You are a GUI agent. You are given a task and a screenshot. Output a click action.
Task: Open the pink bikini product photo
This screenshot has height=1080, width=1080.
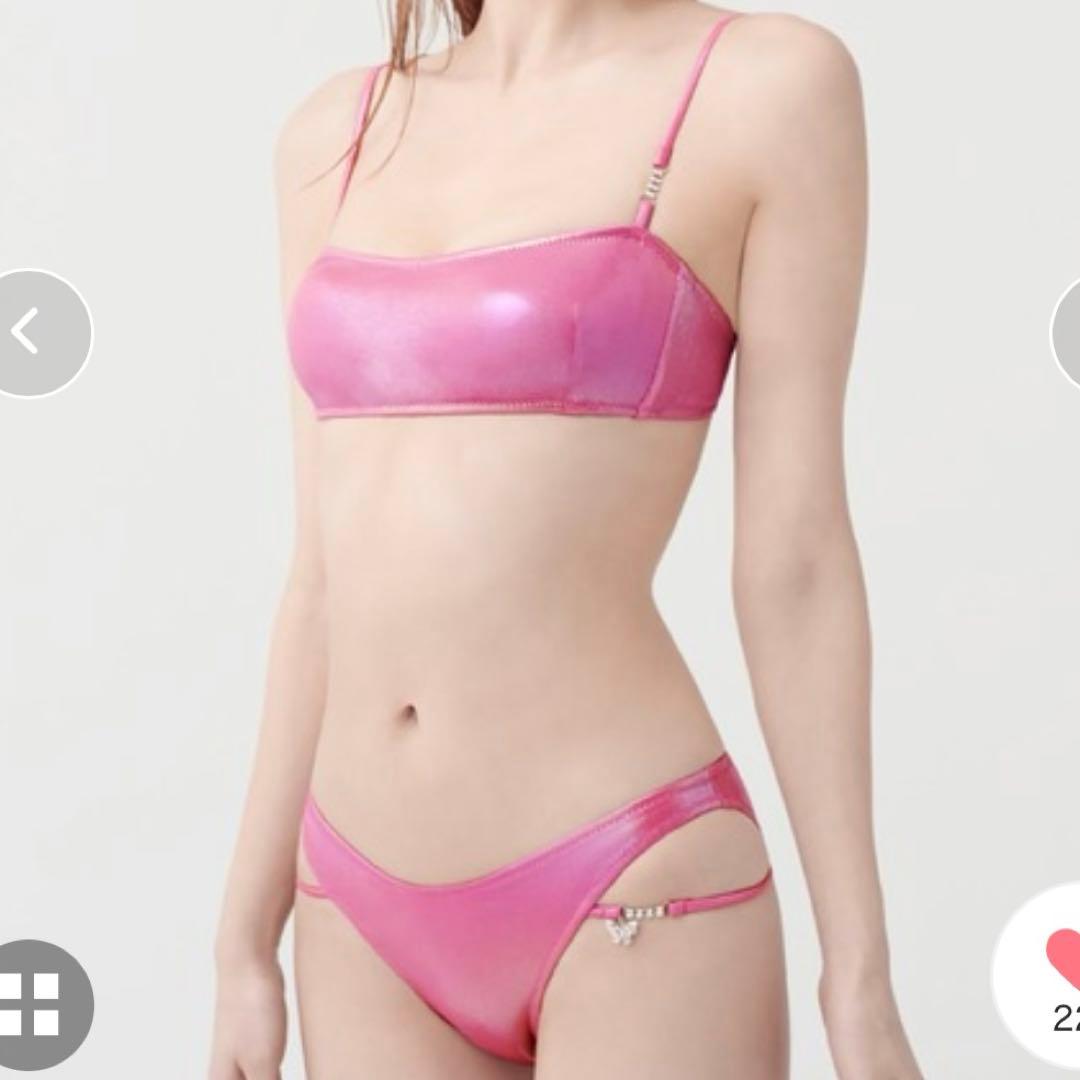(x=540, y=540)
